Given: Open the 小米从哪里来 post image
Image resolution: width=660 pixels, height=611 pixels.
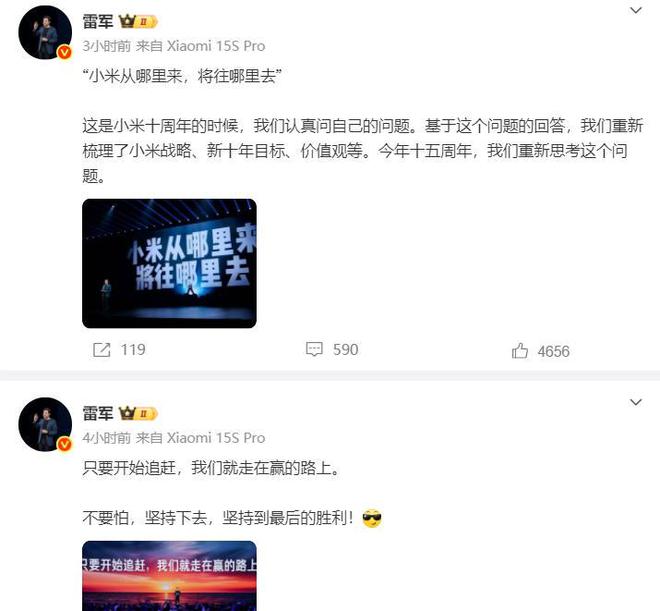Looking at the screenshot, I should [x=169, y=263].
